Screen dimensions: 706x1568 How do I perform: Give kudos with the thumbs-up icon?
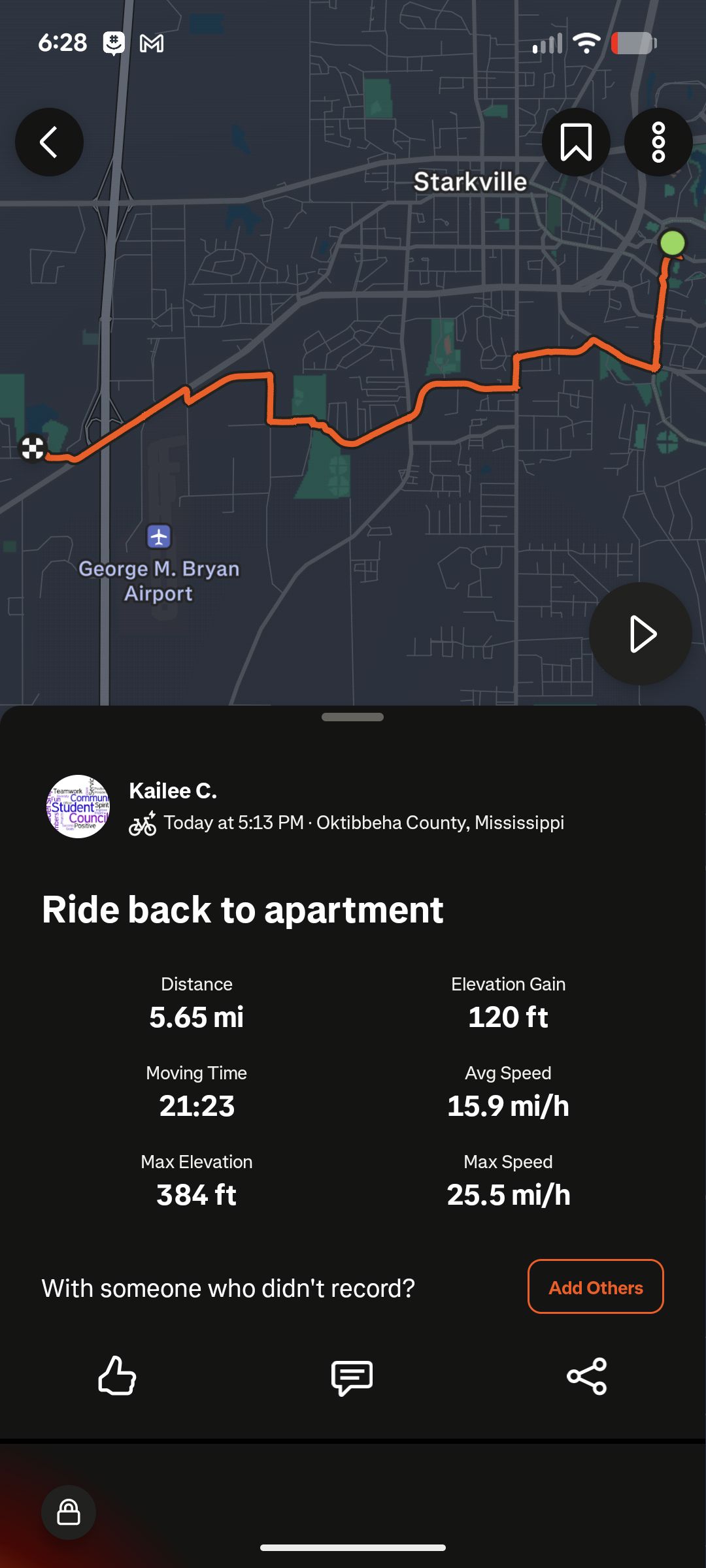[117, 1376]
